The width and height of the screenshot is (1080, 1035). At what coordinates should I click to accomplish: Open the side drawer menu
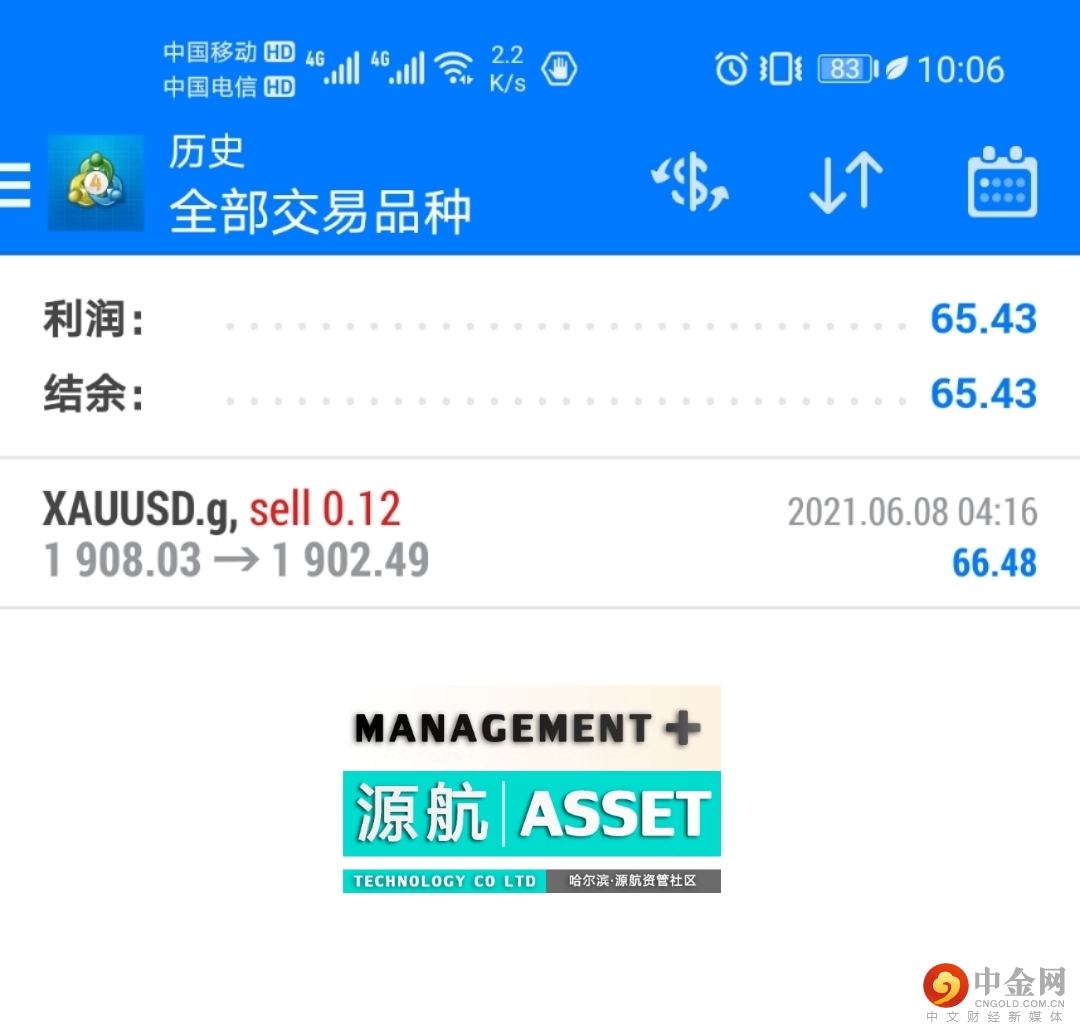(16, 184)
